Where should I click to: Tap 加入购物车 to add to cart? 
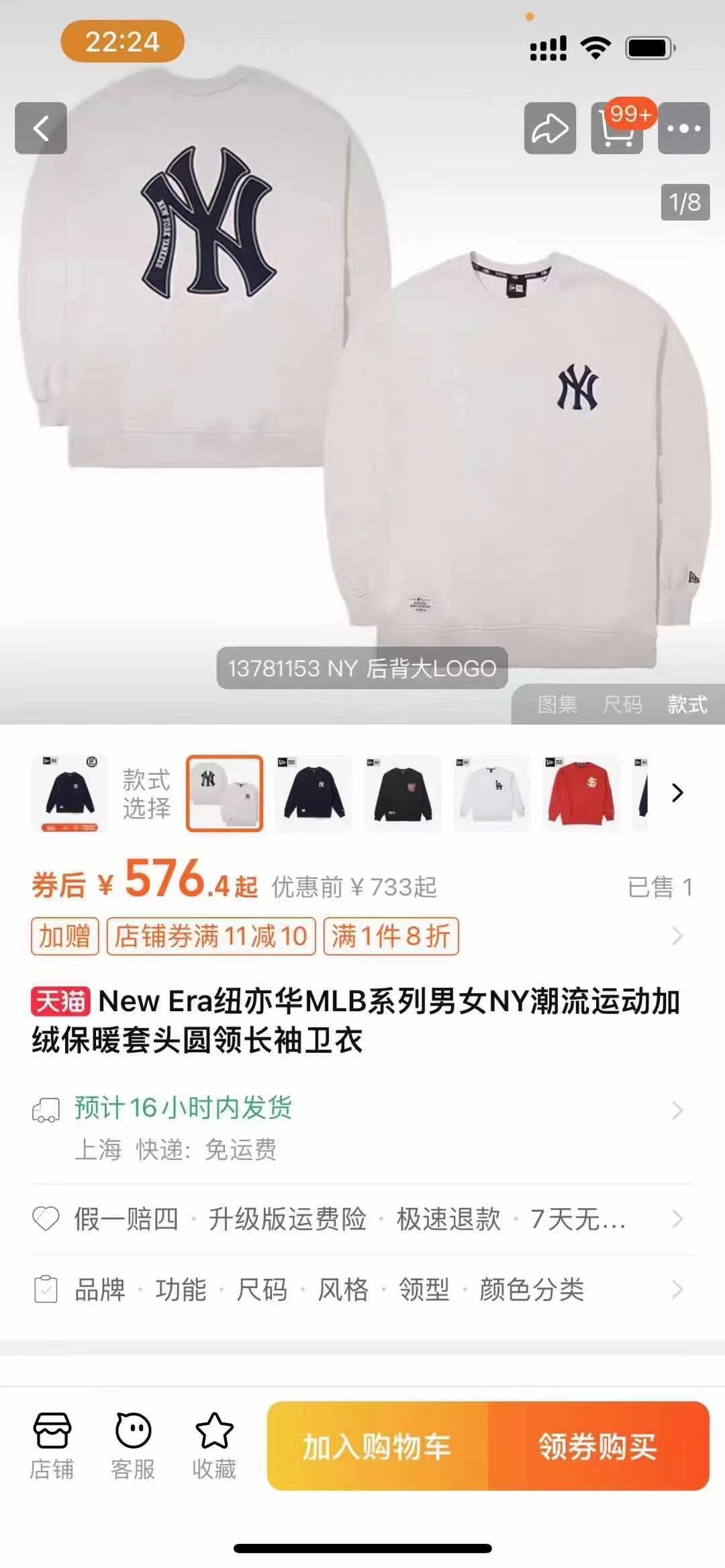377,1447
